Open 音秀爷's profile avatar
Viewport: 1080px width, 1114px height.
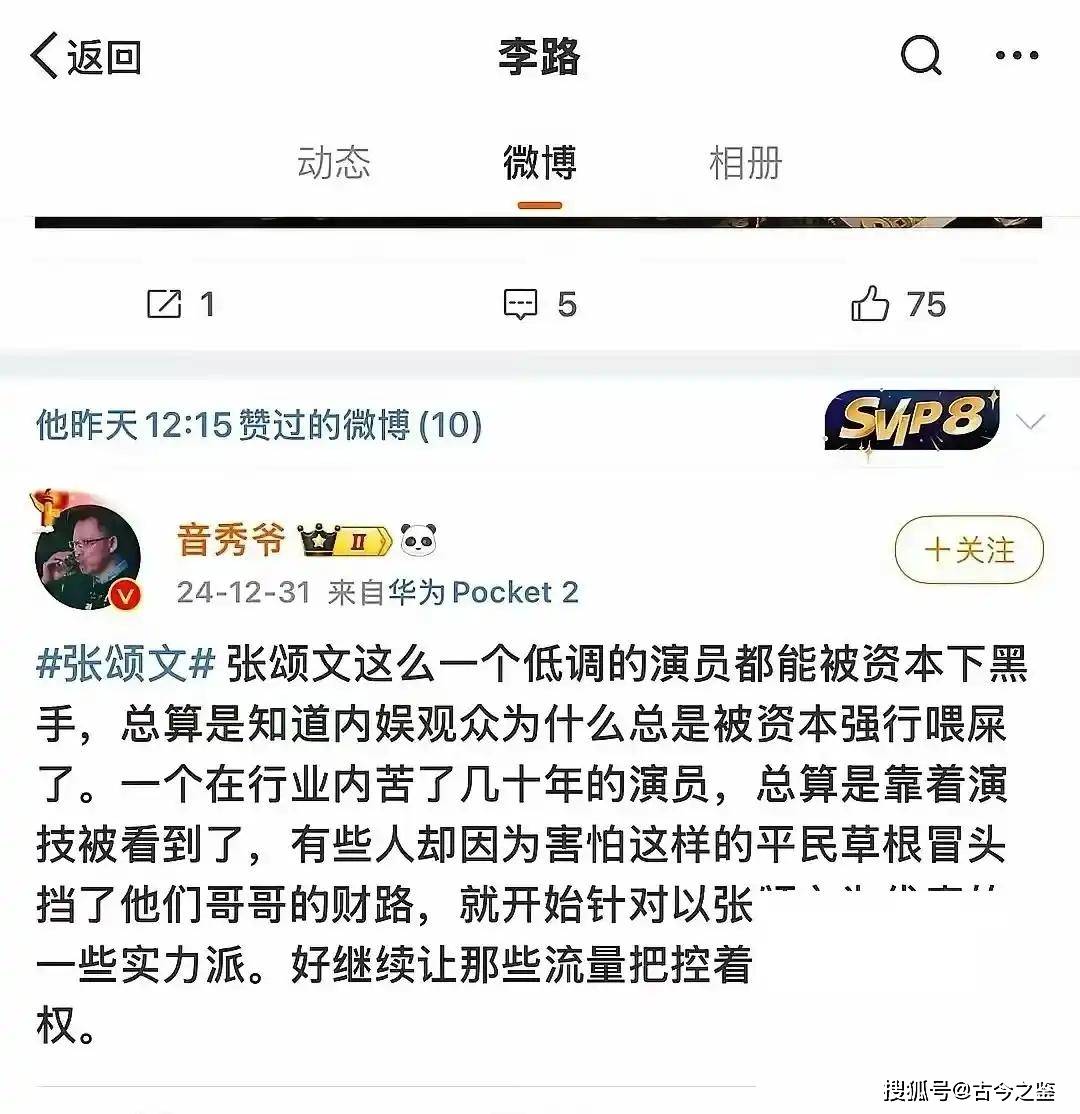[88, 558]
